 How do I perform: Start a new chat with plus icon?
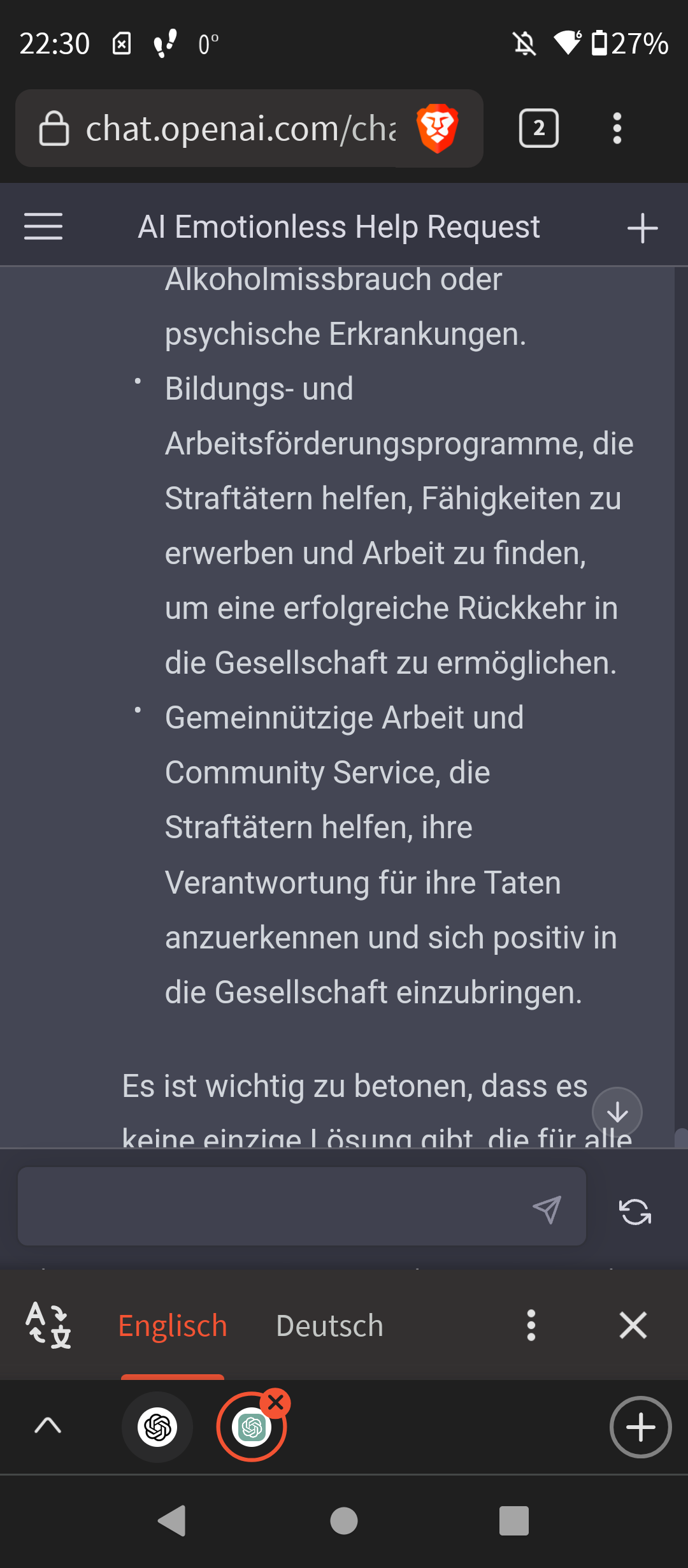coord(642,228)
